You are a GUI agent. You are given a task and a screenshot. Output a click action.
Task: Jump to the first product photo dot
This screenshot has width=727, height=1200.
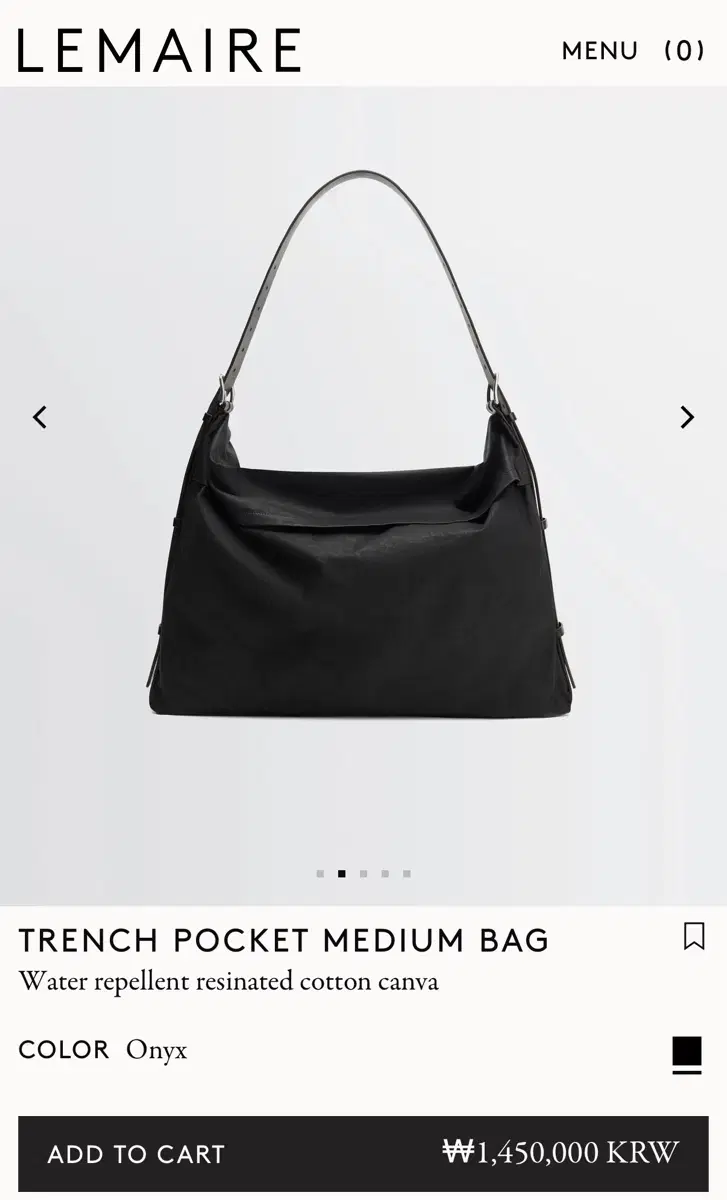pos(322,874)
